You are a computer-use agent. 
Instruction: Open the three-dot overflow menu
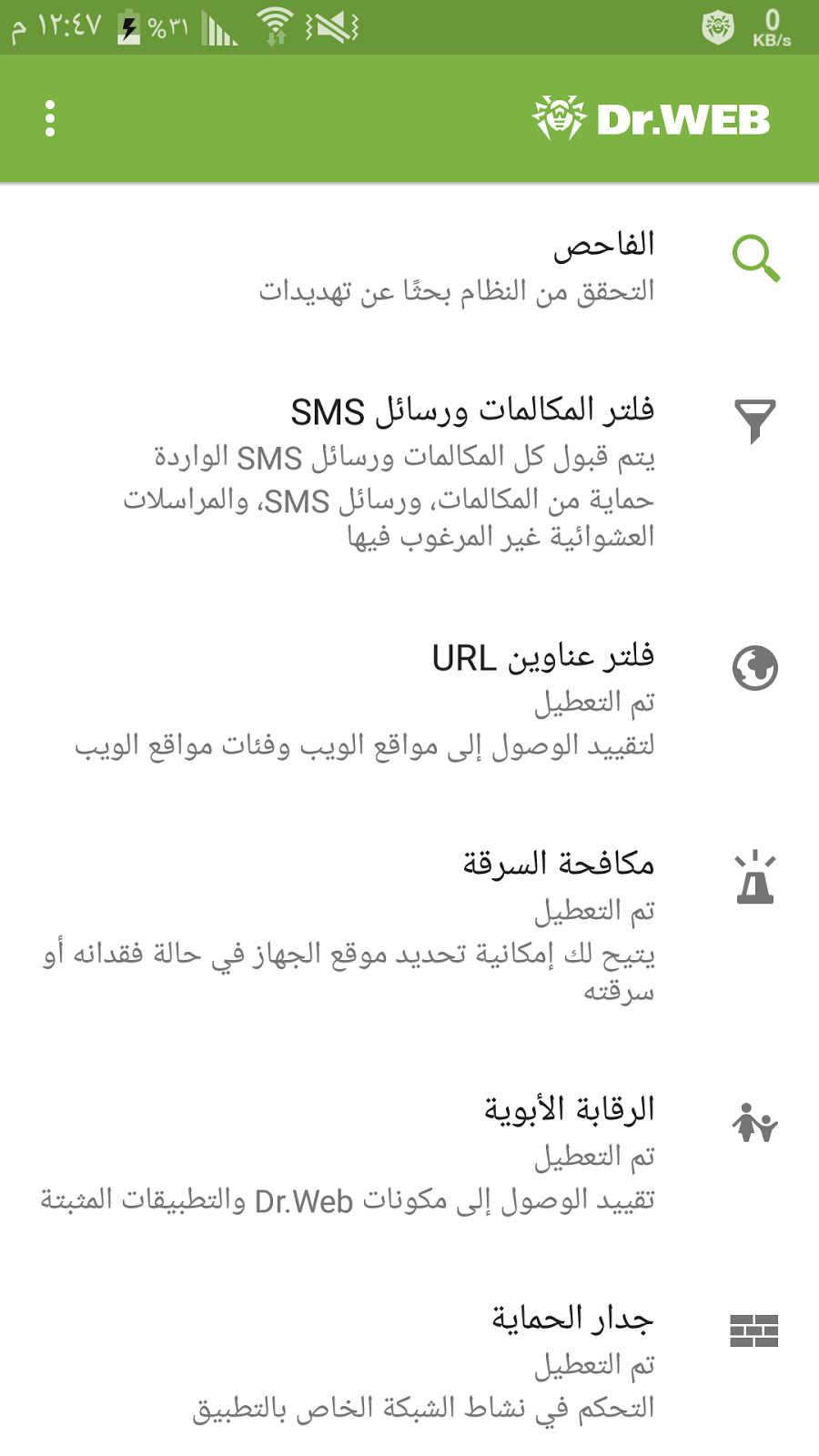[x=50, y=118]
